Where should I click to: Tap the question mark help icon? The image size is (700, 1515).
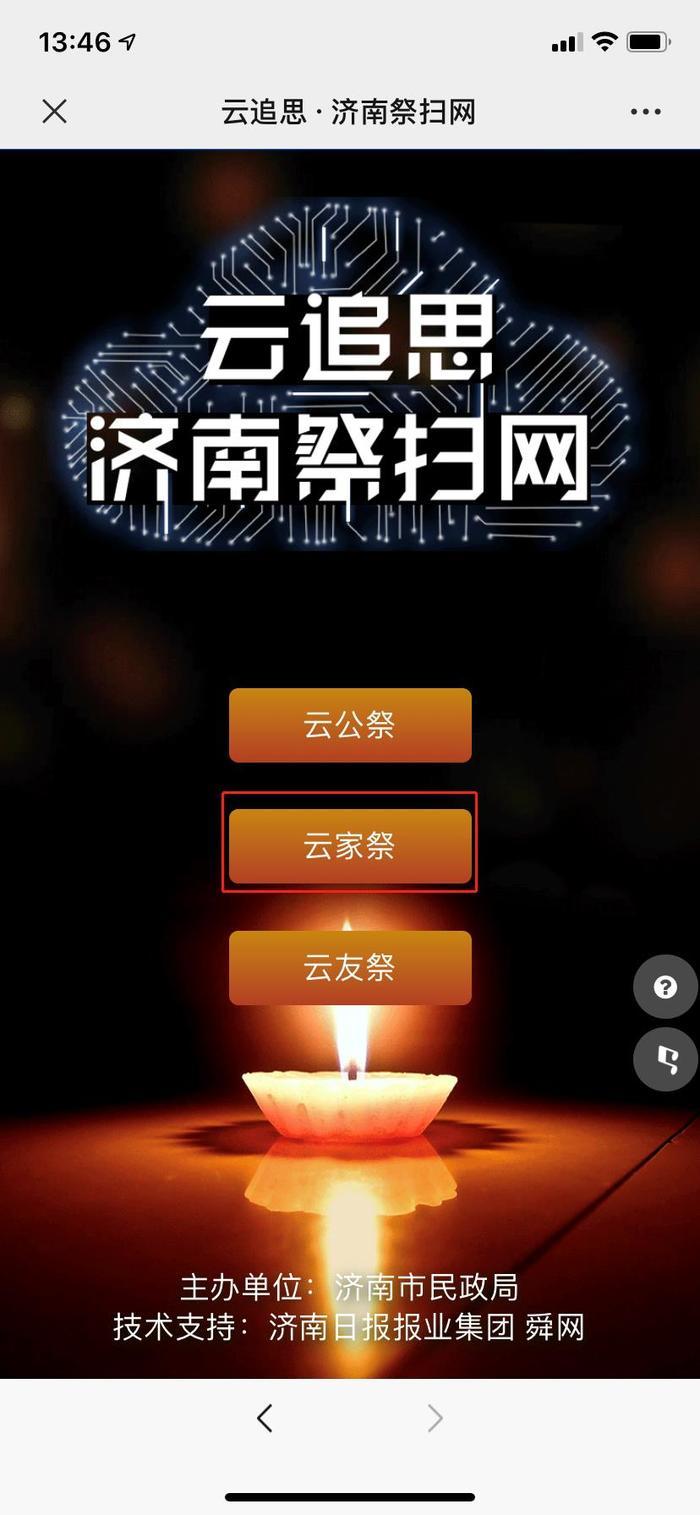click(665, 987)
